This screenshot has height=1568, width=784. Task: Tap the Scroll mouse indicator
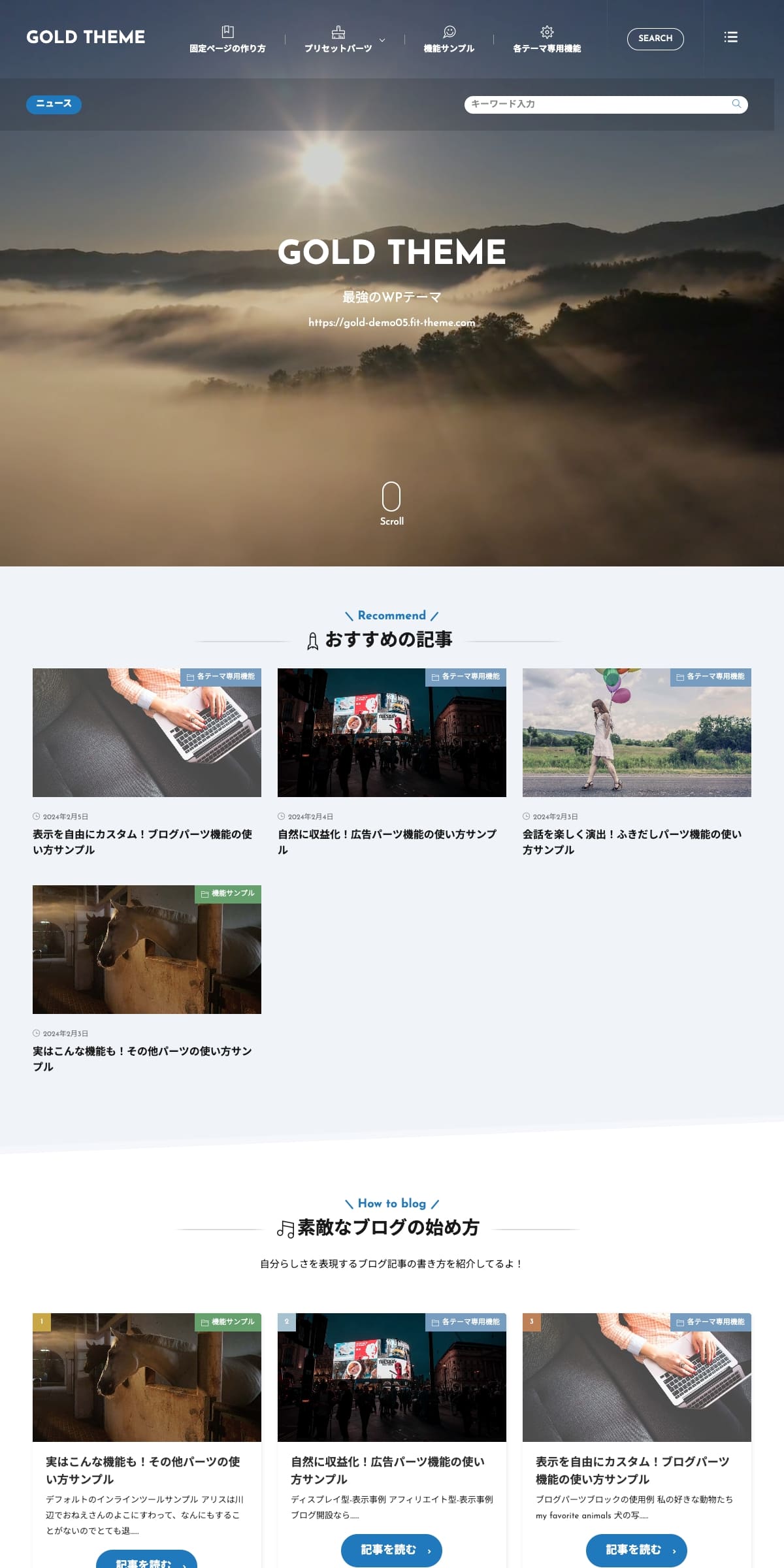[391, 498]
